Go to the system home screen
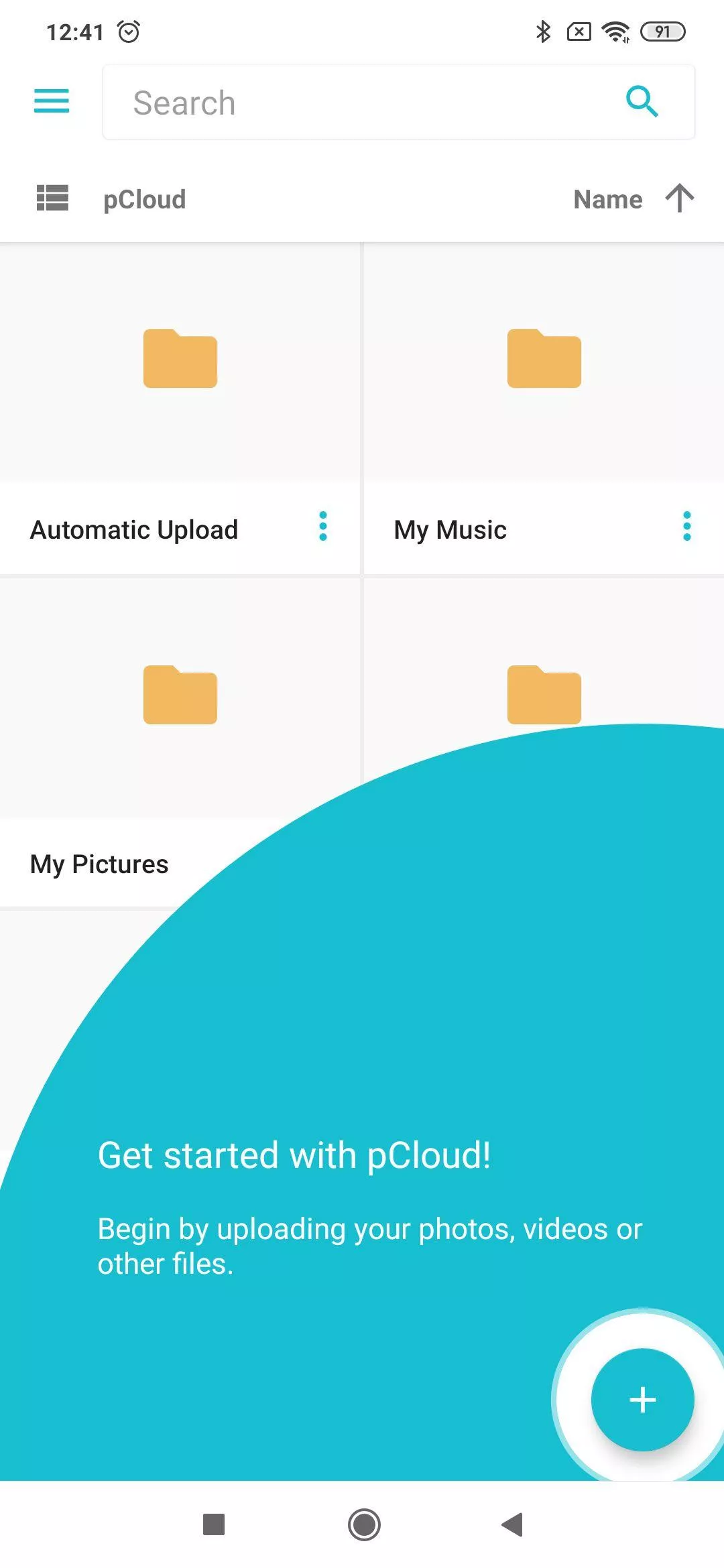 (x=364, y=1524)
